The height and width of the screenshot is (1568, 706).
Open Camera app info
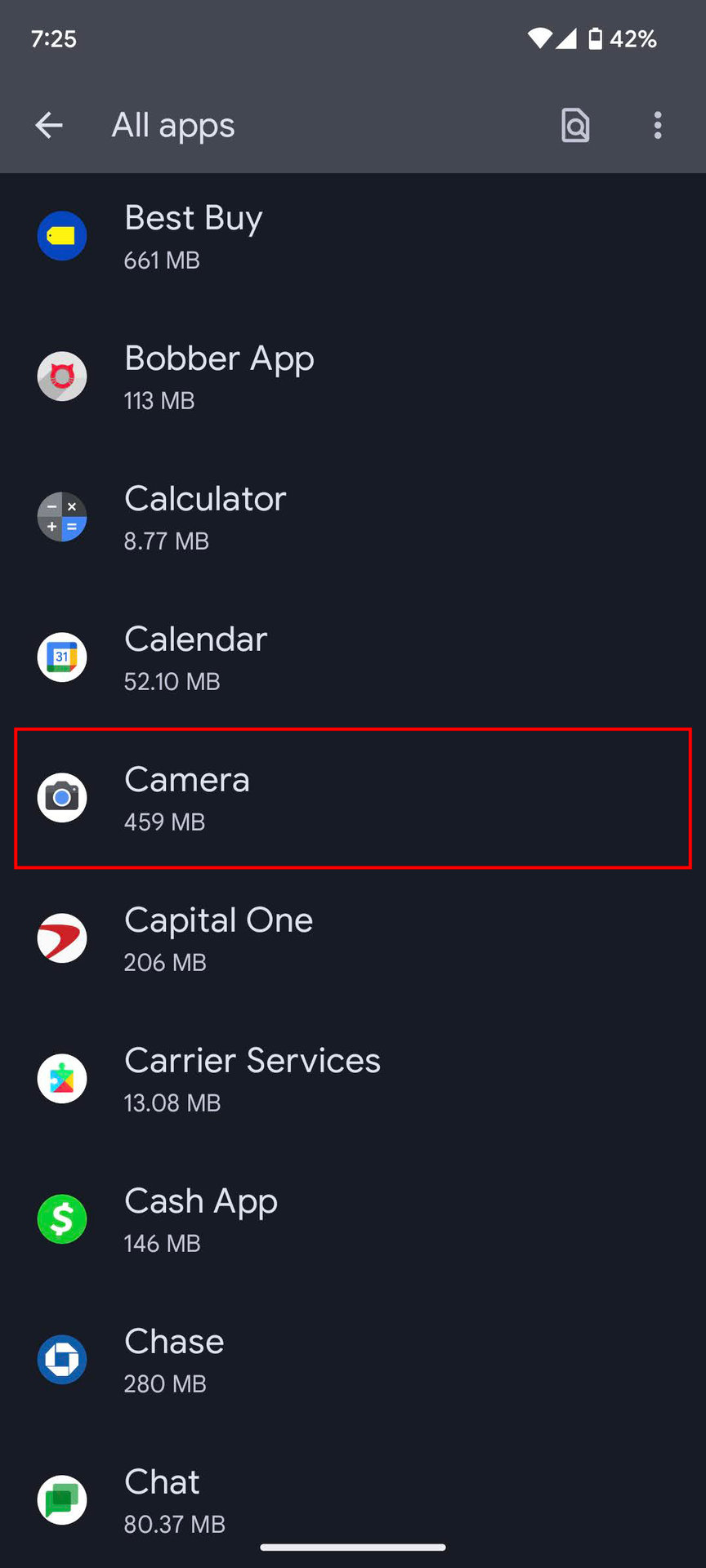(x=353, y=798)
